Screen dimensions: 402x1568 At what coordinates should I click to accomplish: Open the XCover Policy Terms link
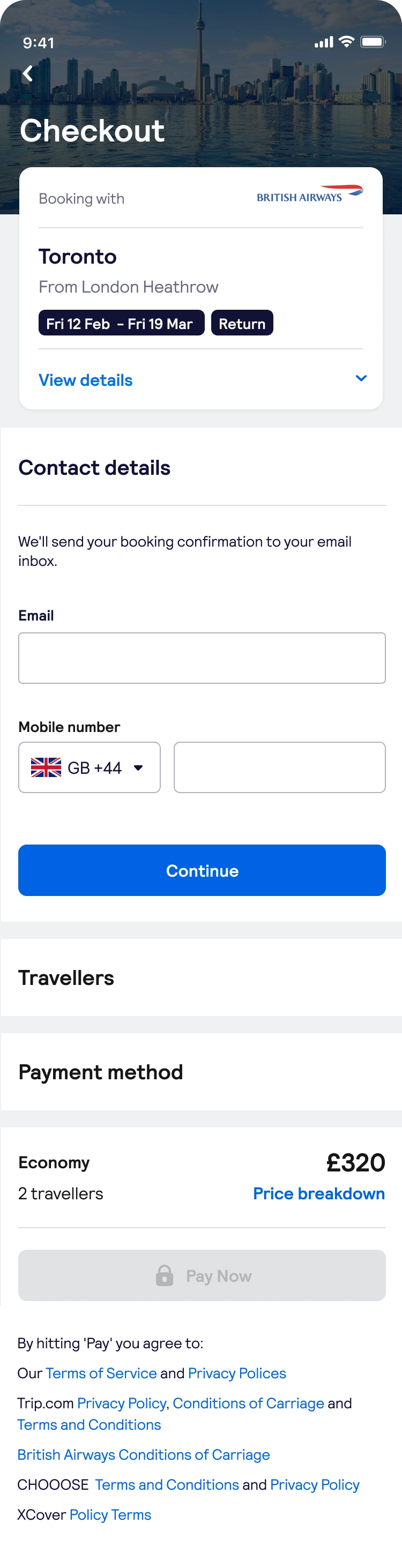[x=110, y=1514]
